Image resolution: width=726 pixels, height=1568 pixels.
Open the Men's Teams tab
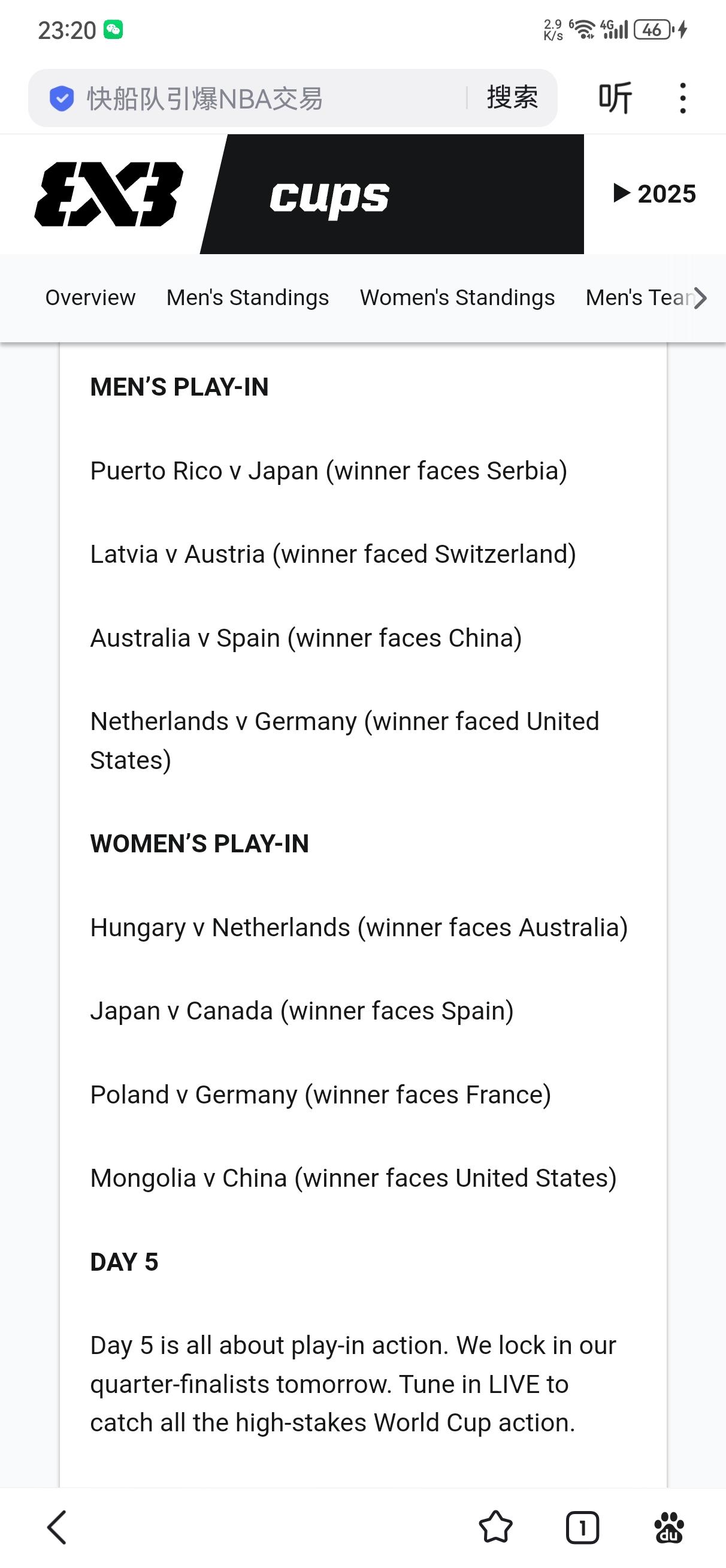(639, 298)
